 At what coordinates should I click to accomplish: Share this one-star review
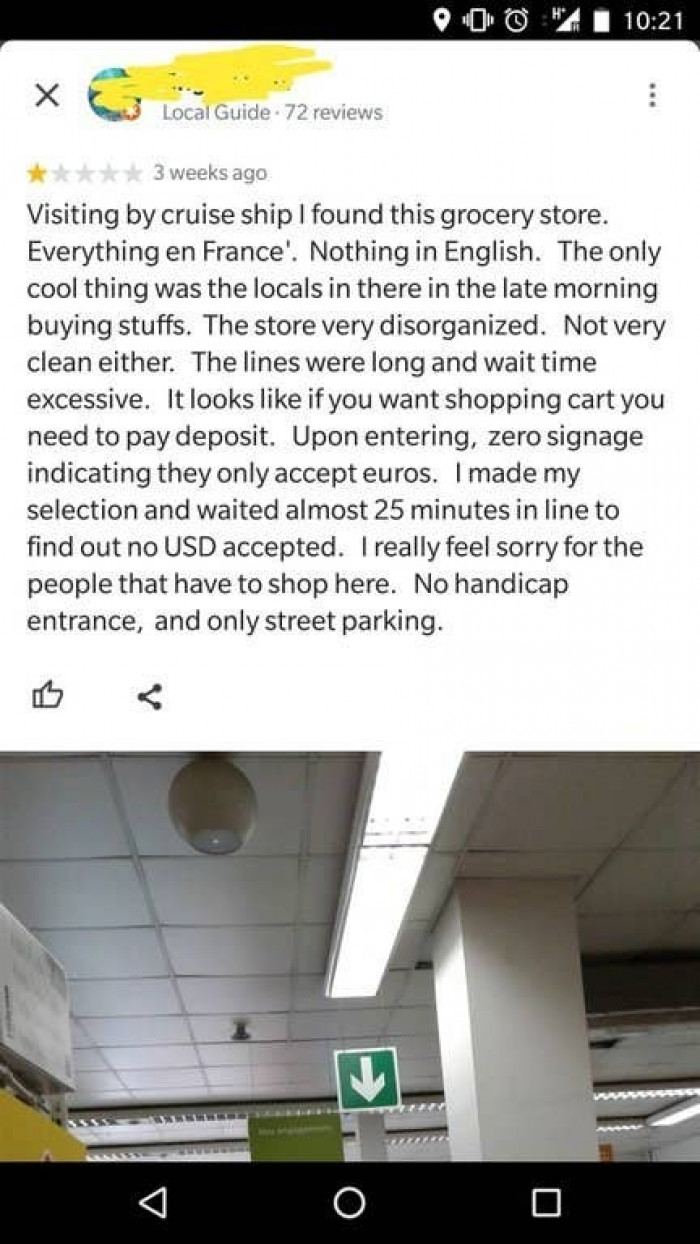pyautogui.click(x=149, y=696)
